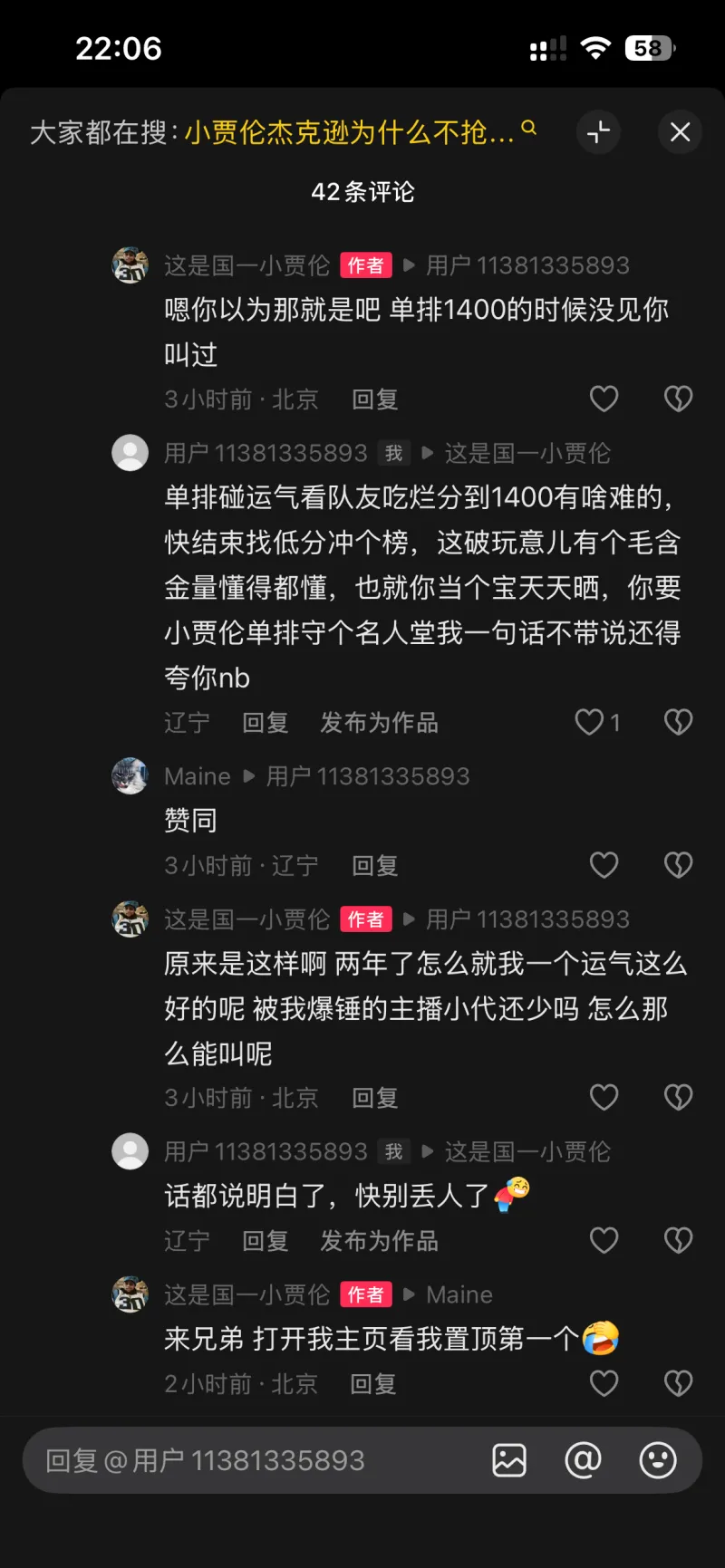Dislike the author's comment about 单排1400

pyautogui.click(x=678, y=399)
